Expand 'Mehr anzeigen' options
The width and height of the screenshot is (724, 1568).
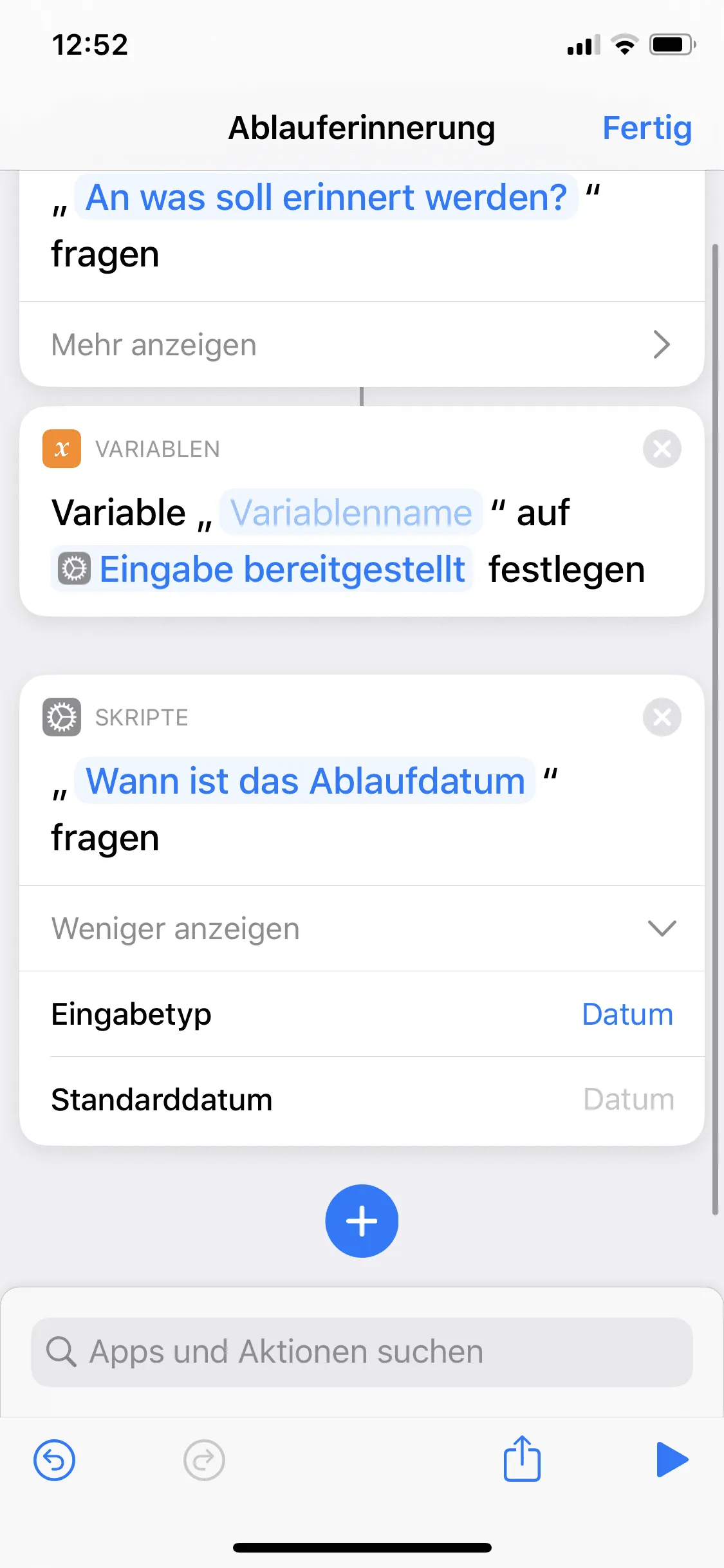coord(362,344)
